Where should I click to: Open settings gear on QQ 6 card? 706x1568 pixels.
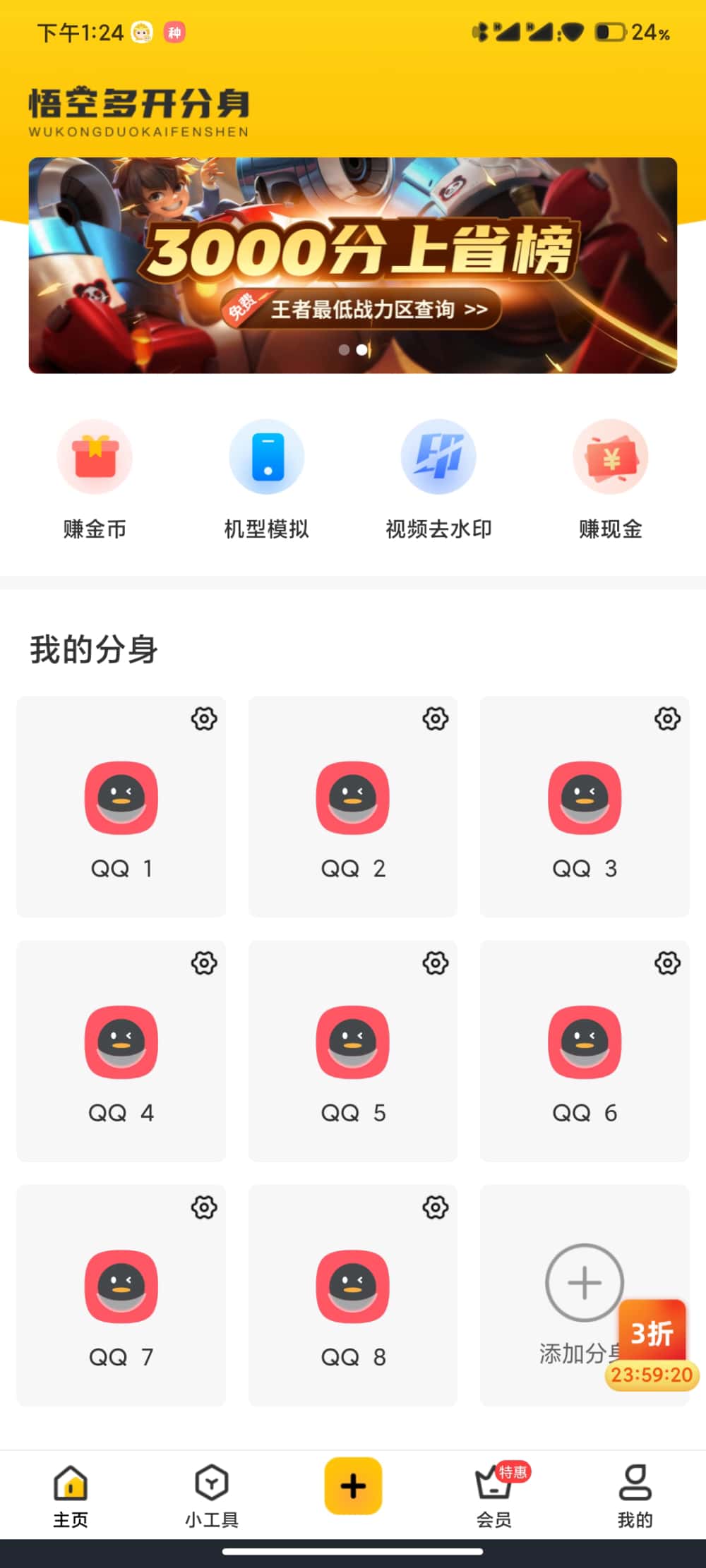point(667,963)
